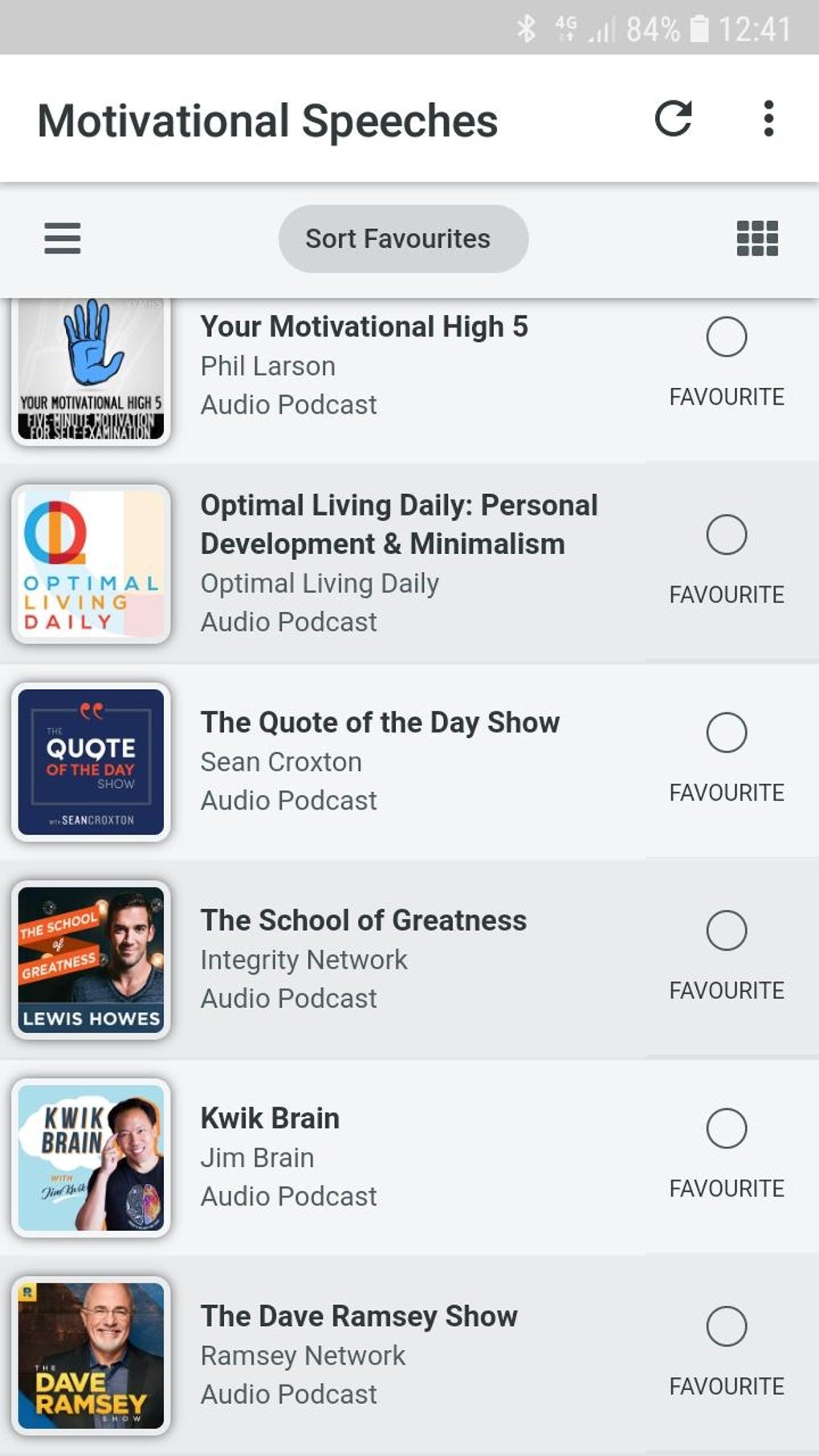Open The Dave Ramsey Show
The image size is (819, 1456).
click(358, 1354)
